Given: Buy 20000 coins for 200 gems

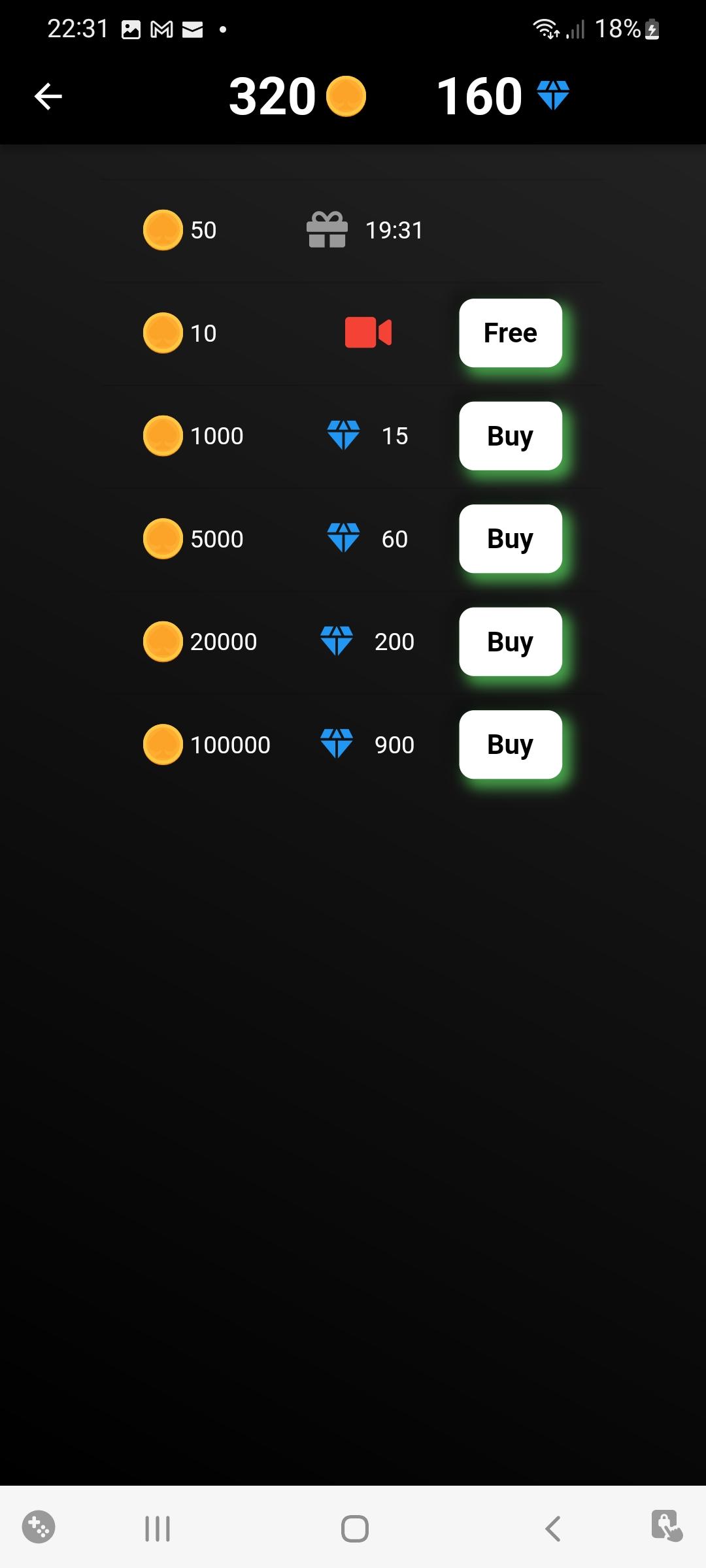Looking at the screenshot, I should [x=511, y=642].
